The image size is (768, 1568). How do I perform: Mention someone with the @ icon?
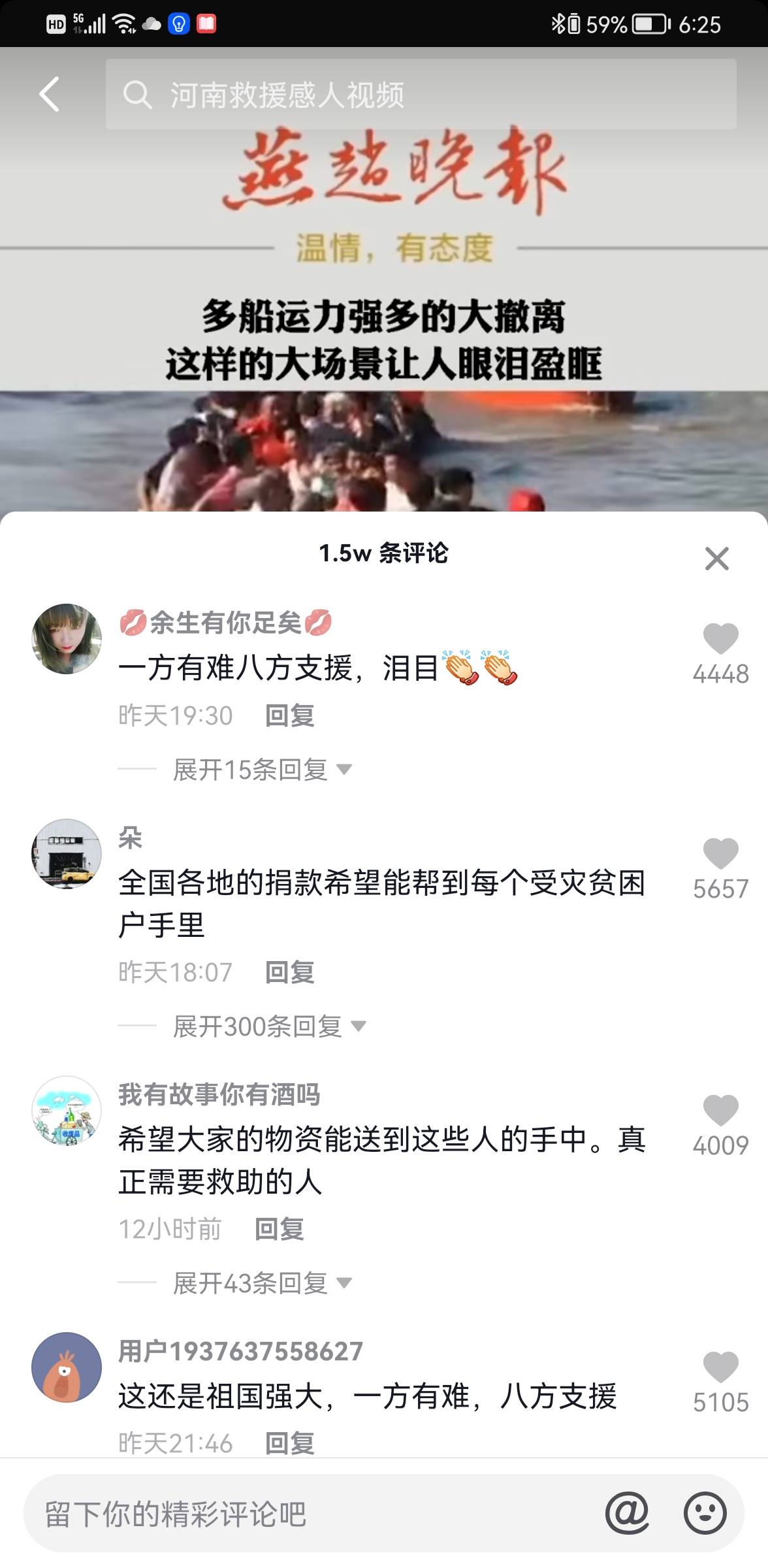(x=626, y=1513)
